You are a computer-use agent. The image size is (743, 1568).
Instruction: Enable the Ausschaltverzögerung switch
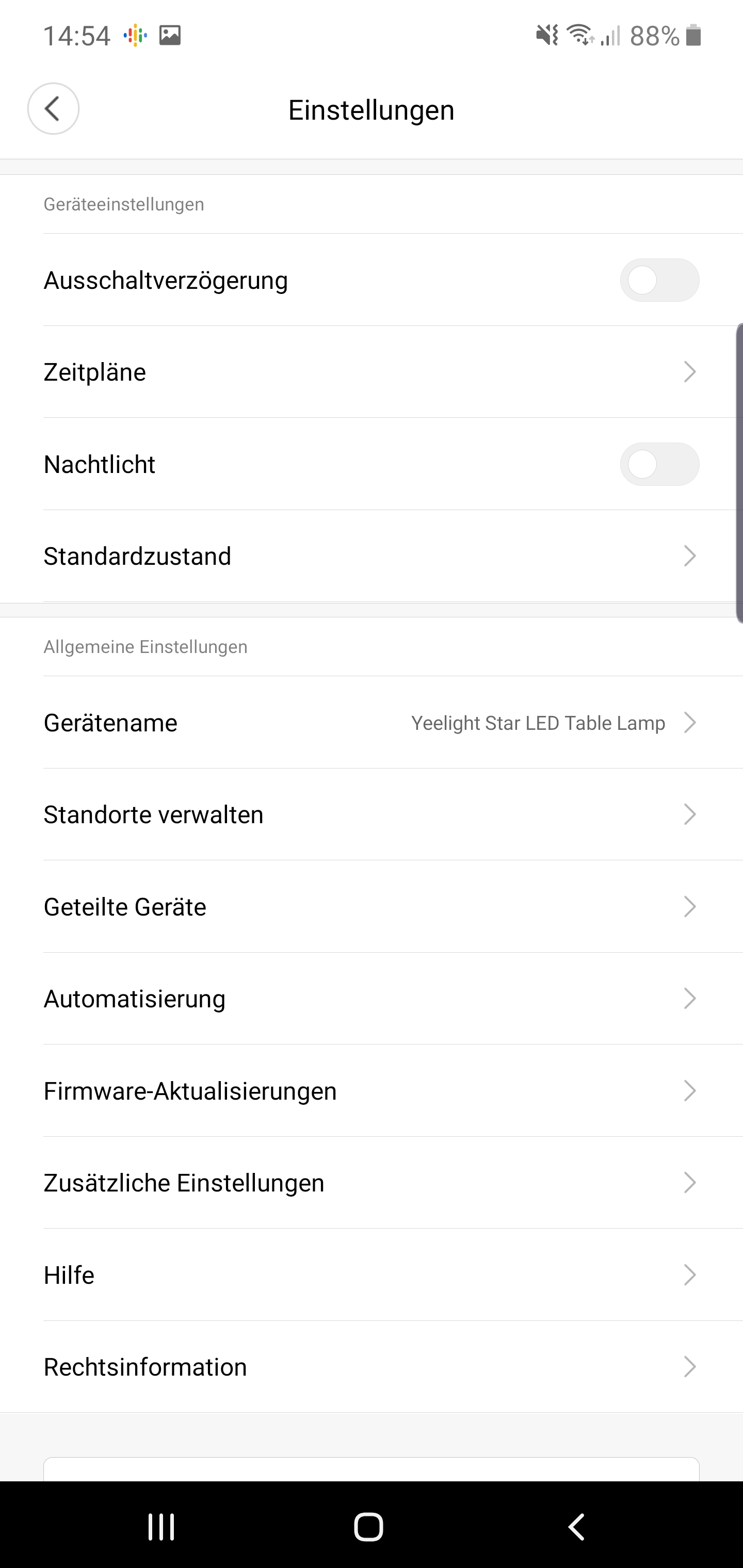[x=659, y=280]
